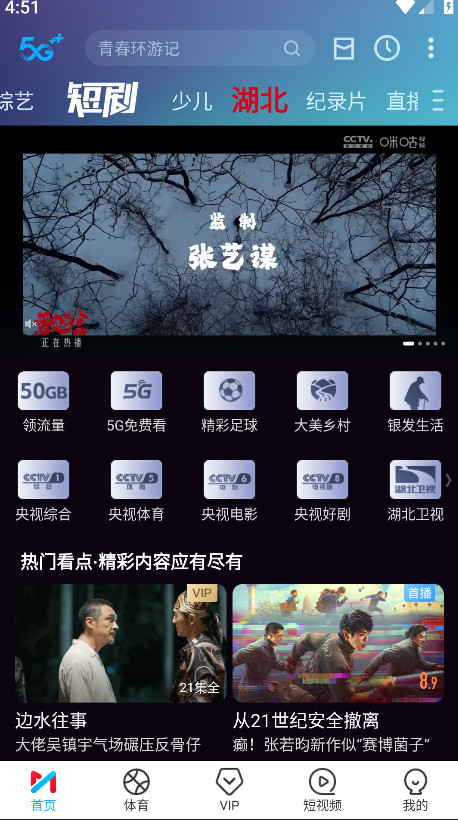Screen dimensions: 458x820
Task: Open the three-dot overflow menu
Action: (x=431, y=48)
